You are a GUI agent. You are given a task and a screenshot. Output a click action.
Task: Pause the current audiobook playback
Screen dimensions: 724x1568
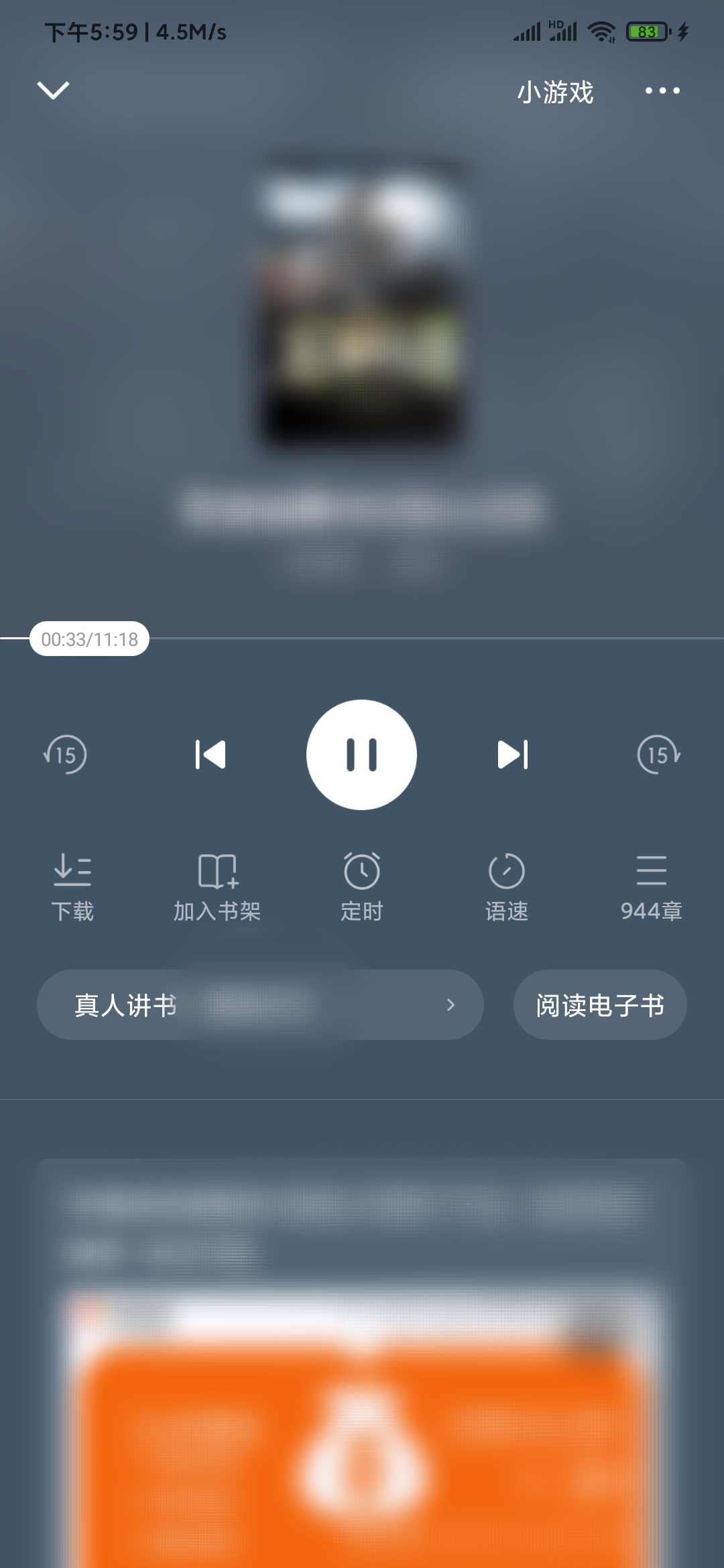point(361,754)
